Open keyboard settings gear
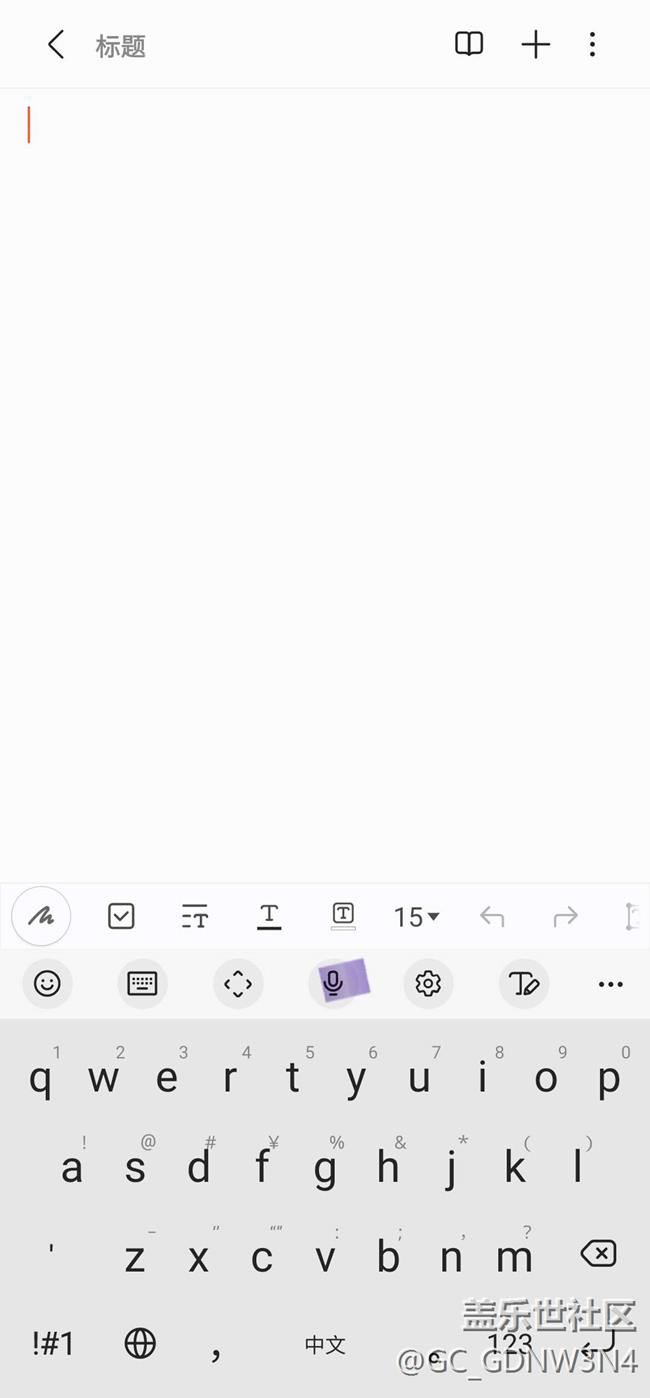This screenshot has height=1398, width=650. pos(428,984)
